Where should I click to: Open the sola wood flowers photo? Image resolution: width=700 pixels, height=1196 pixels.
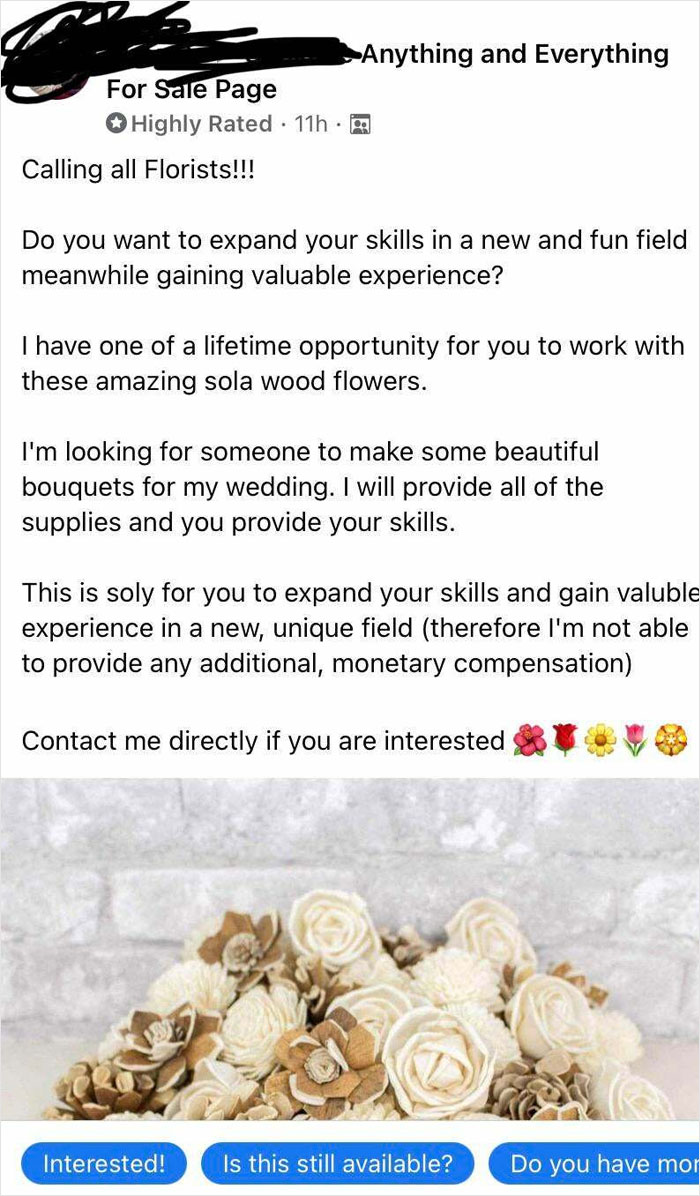click(350, 950)
